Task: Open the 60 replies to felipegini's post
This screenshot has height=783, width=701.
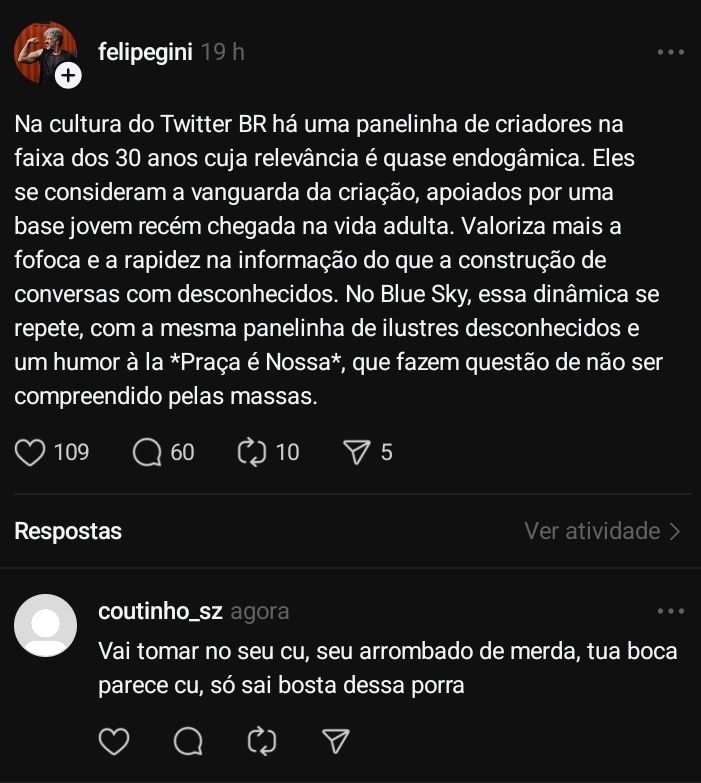Action: pyautogui.click(x=147, y=452)
